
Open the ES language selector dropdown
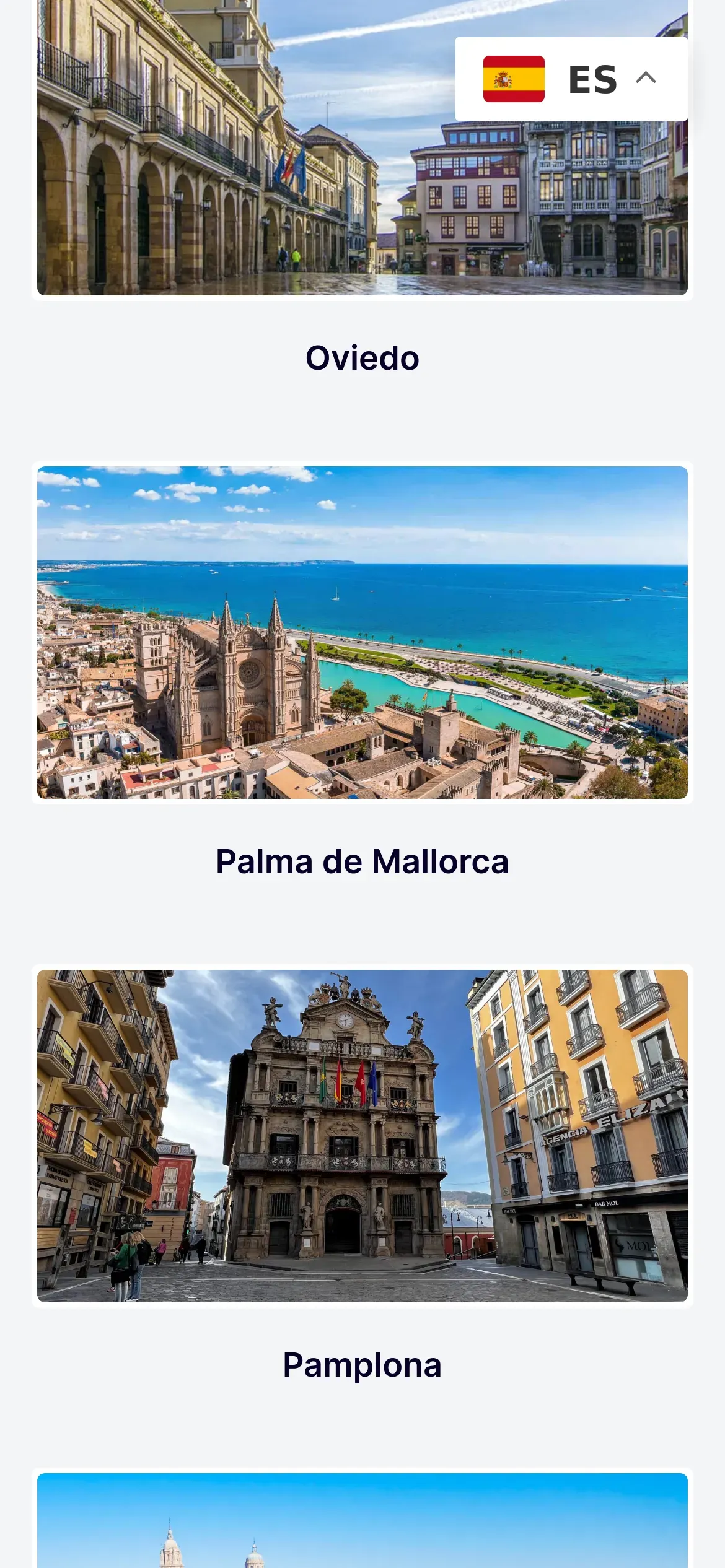(x=571, y=79)
